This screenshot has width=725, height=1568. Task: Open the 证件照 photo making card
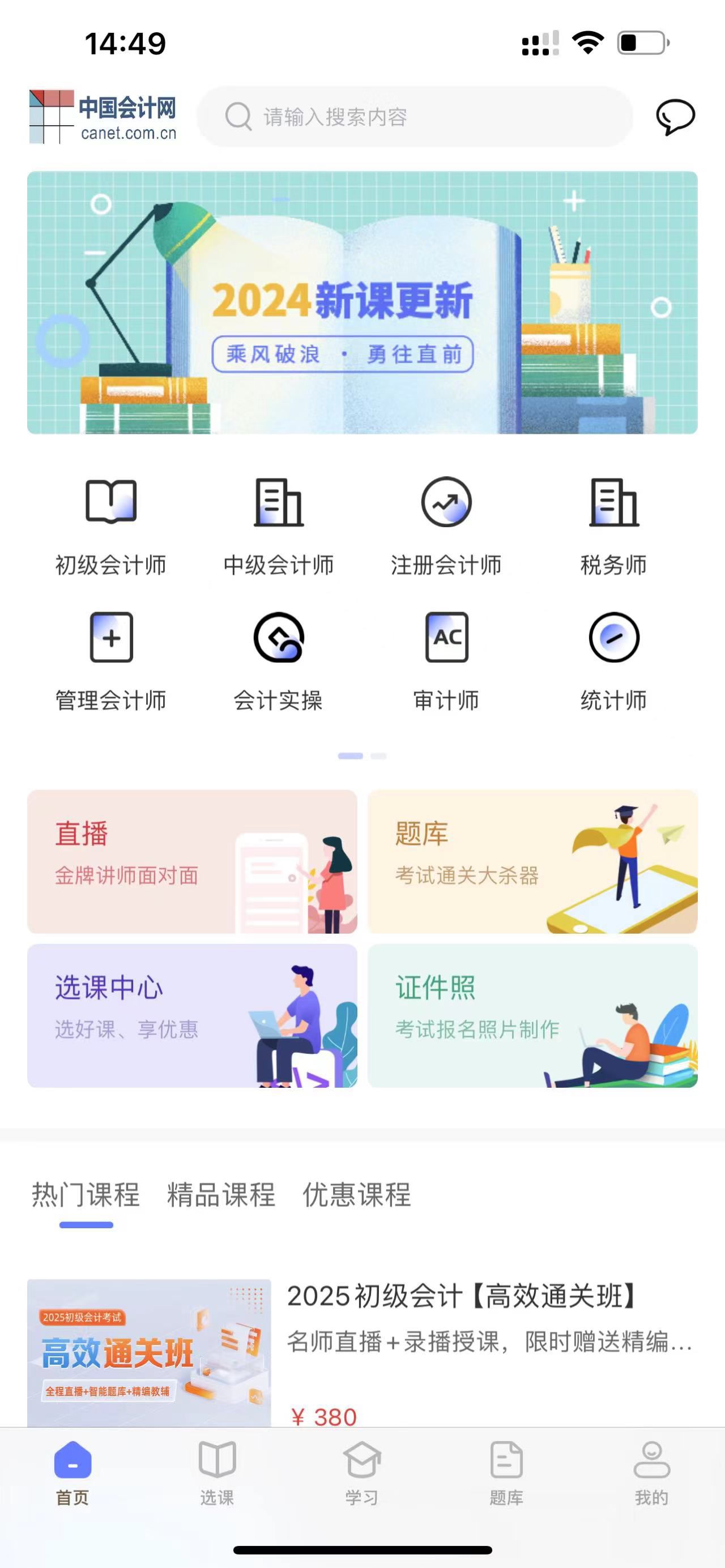(x=532, y=1015)
